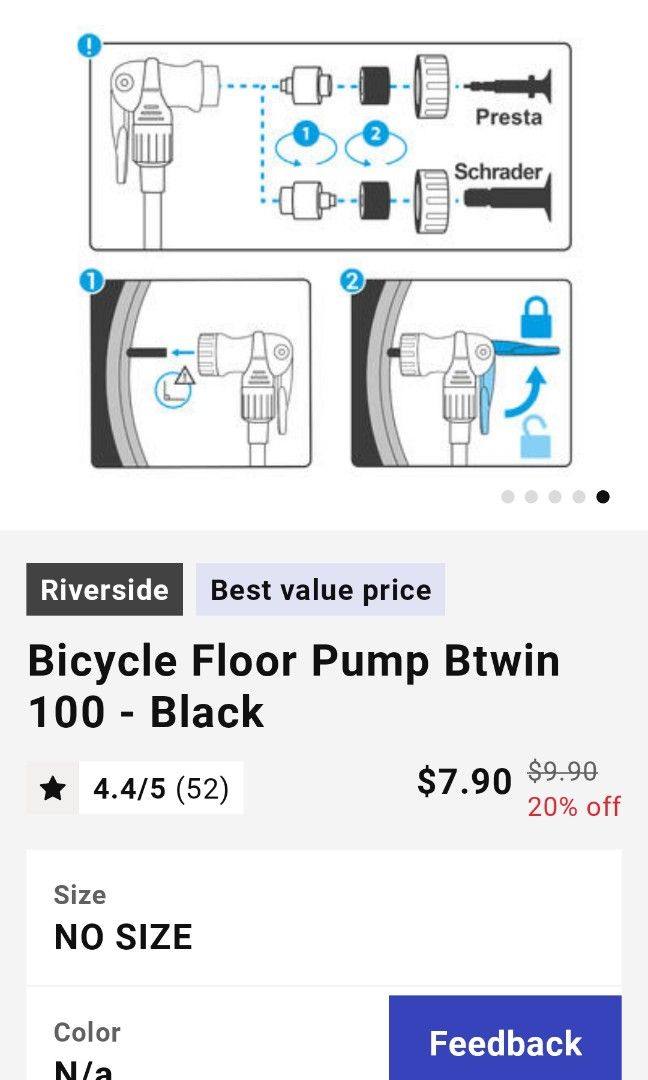The image size is (648, 1080).
Task: Open the Riverside brand tag
Action: pos(104,589)
